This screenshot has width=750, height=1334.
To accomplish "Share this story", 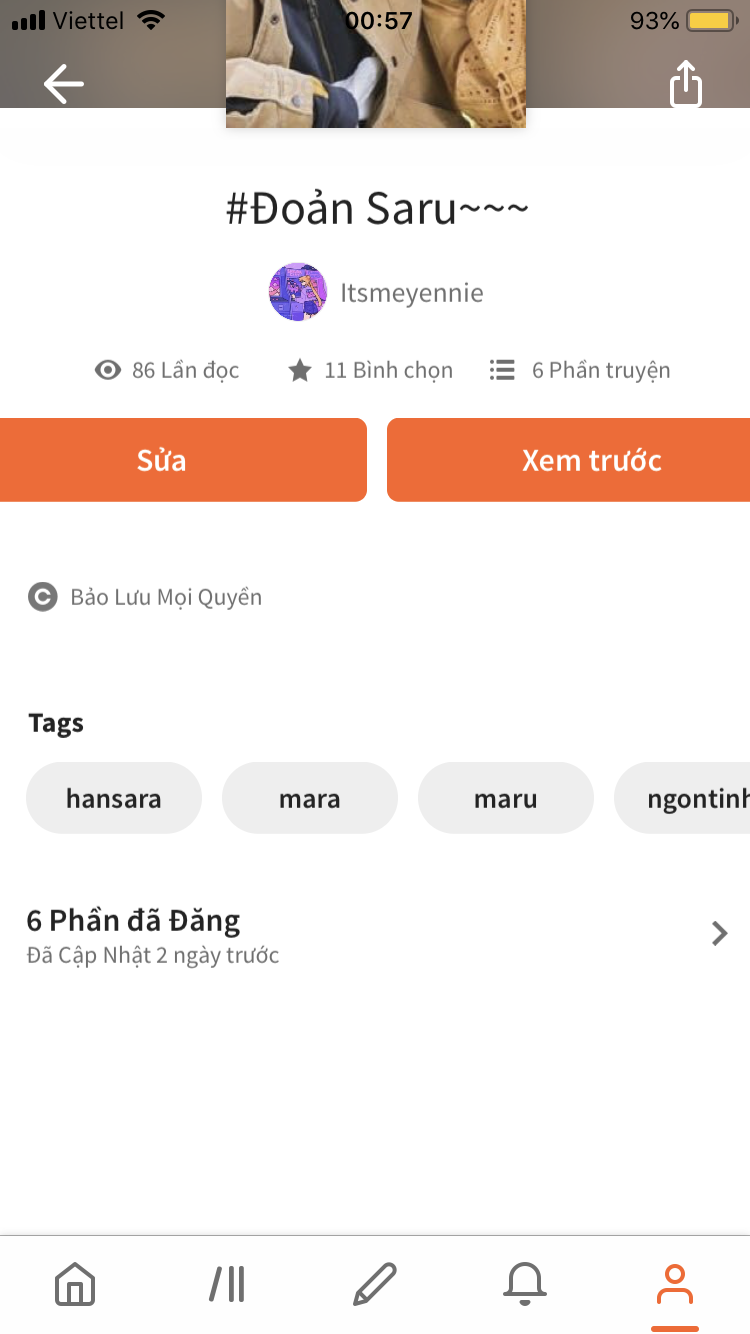I will (686, 83).
